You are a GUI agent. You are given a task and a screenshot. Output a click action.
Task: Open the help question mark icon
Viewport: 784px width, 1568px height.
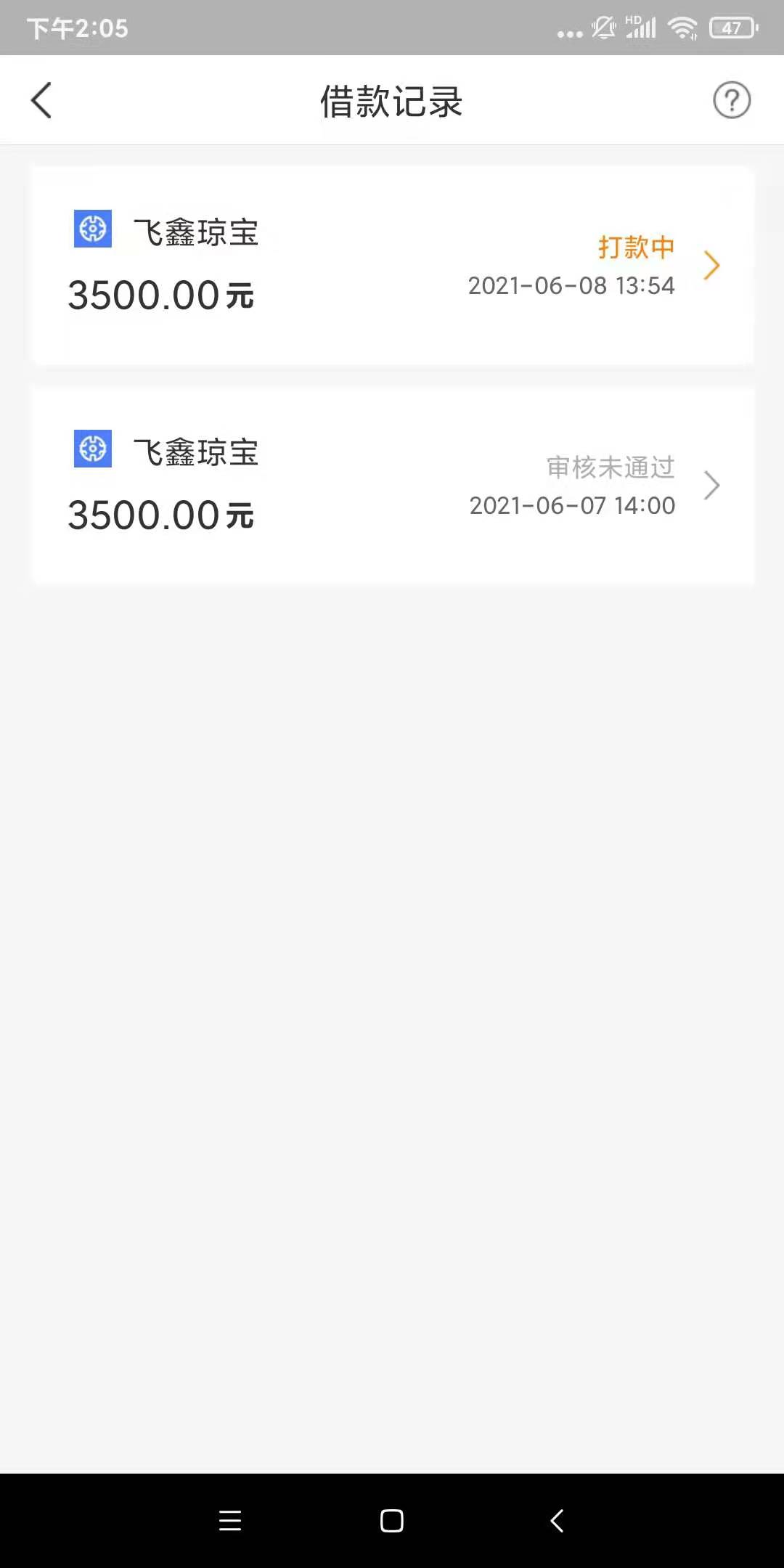(731, 100)
